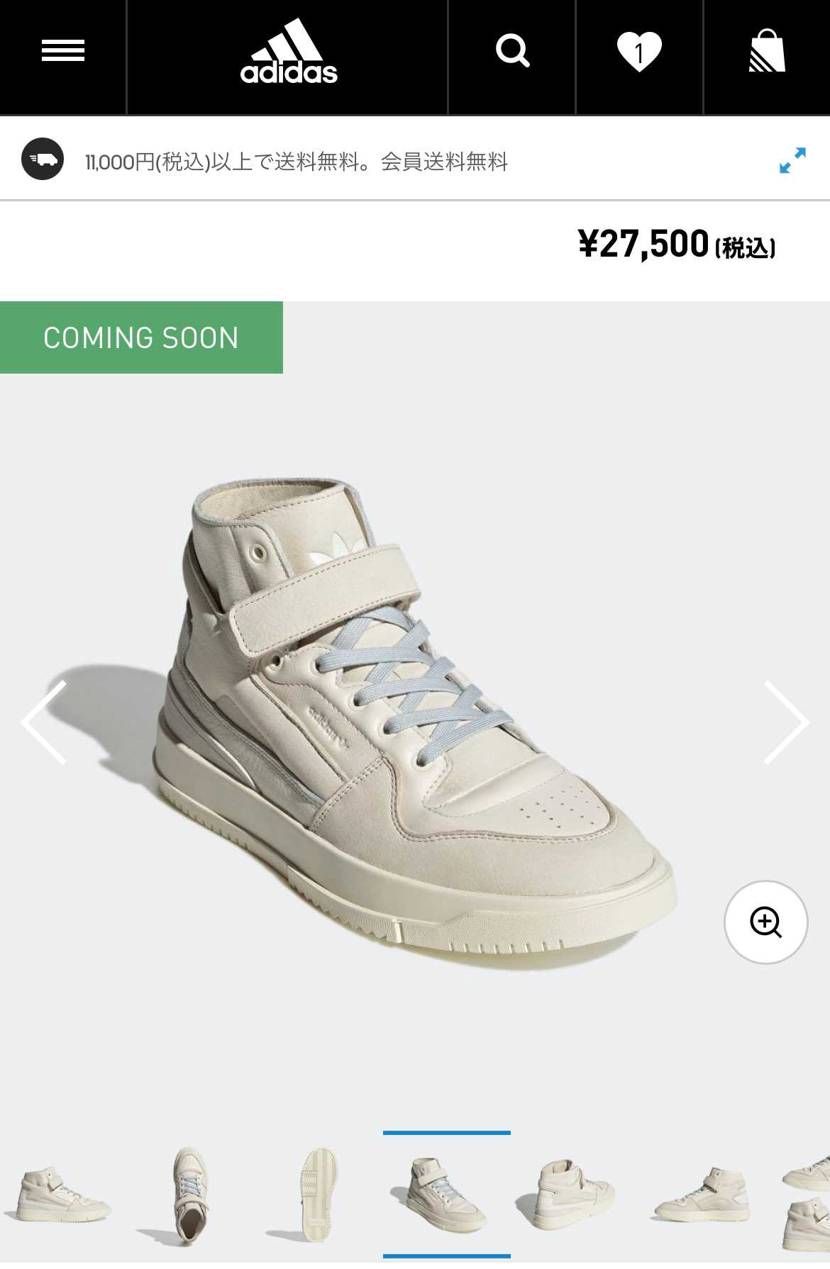Select the inner side-view thumbnail

[702, 1194]
